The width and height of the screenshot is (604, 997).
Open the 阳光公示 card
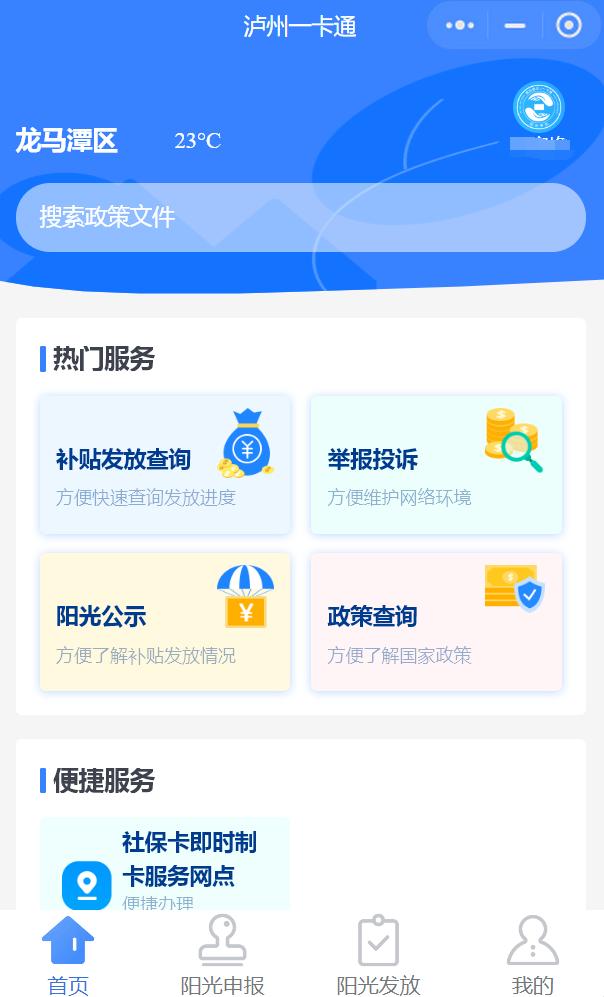[165, 622]
